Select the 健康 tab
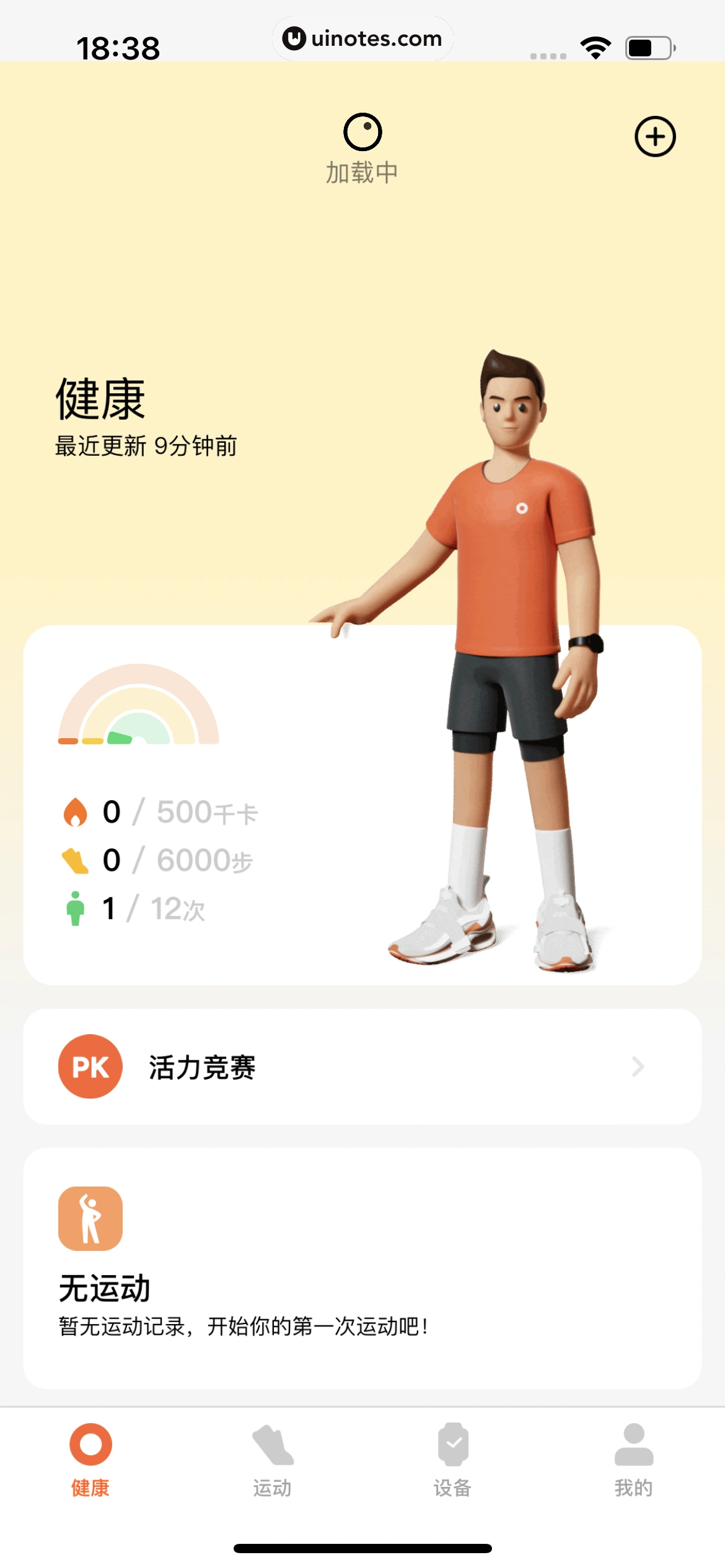725x1568 pixels. pos(90,1460)
